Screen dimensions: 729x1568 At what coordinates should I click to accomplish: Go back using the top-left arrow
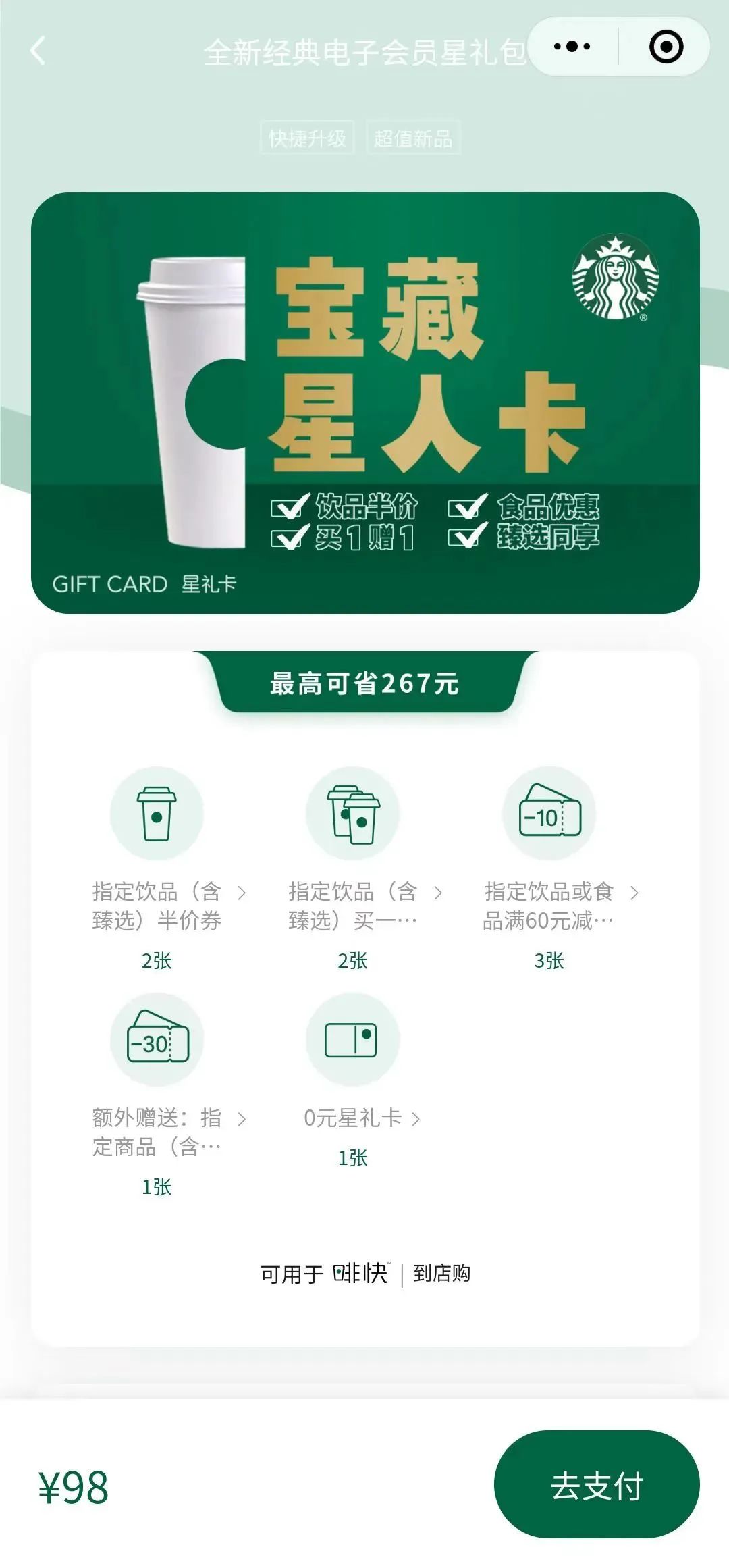(x=38, y=51)
